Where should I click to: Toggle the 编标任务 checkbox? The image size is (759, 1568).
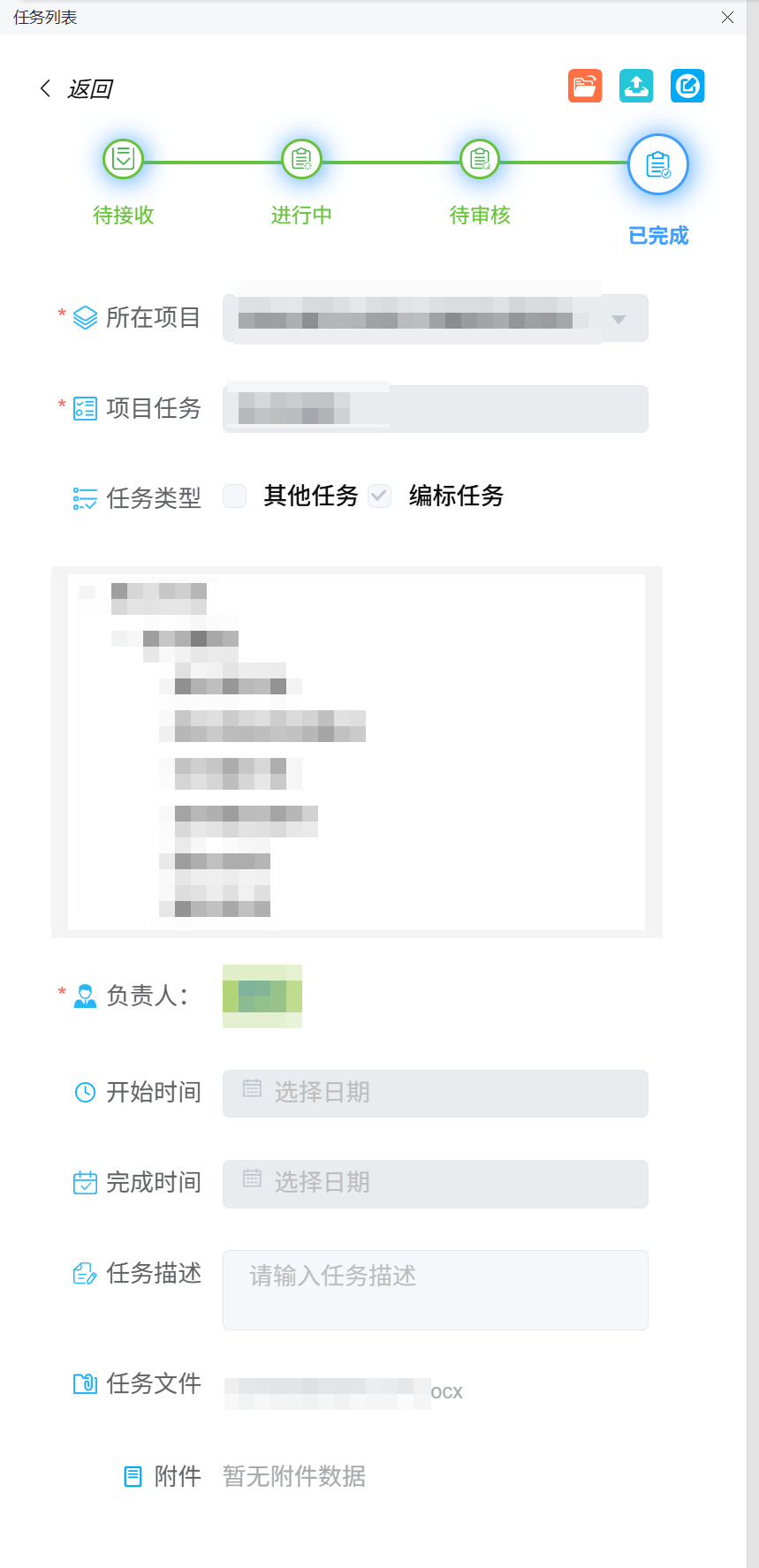pos(380,496)
